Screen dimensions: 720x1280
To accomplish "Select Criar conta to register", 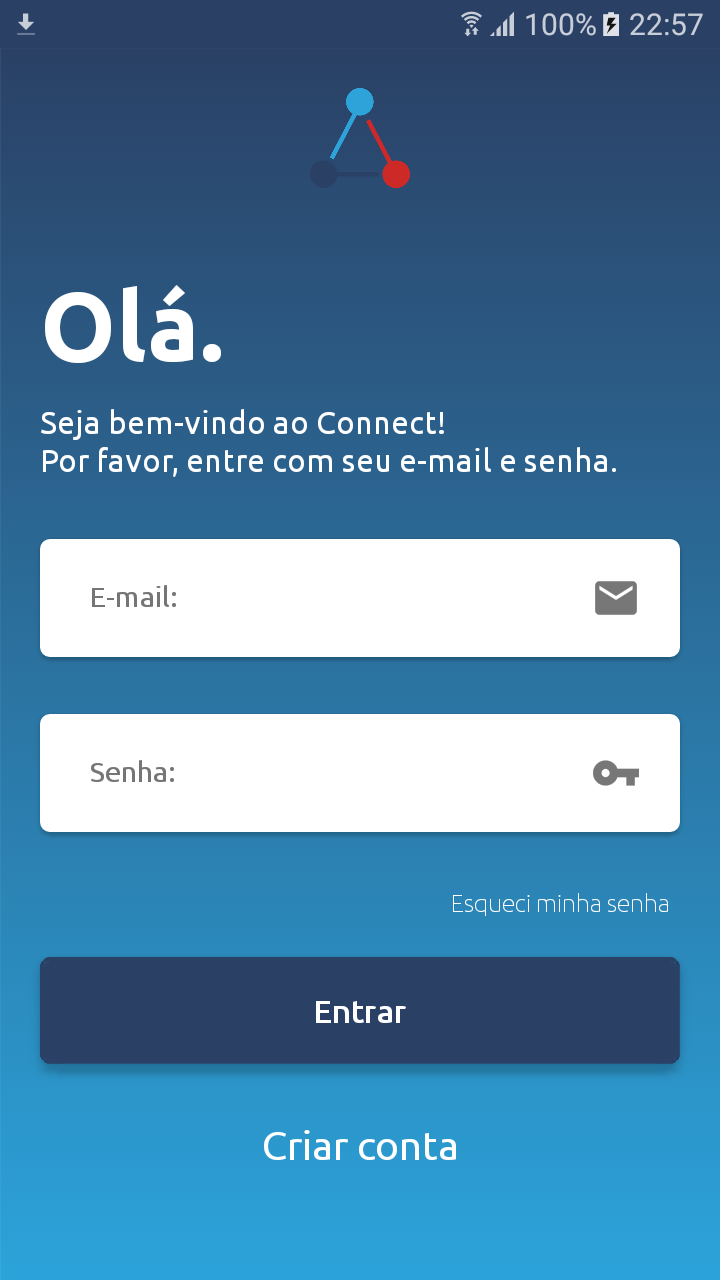I will pyautogui.click(x=360, y=1146).
